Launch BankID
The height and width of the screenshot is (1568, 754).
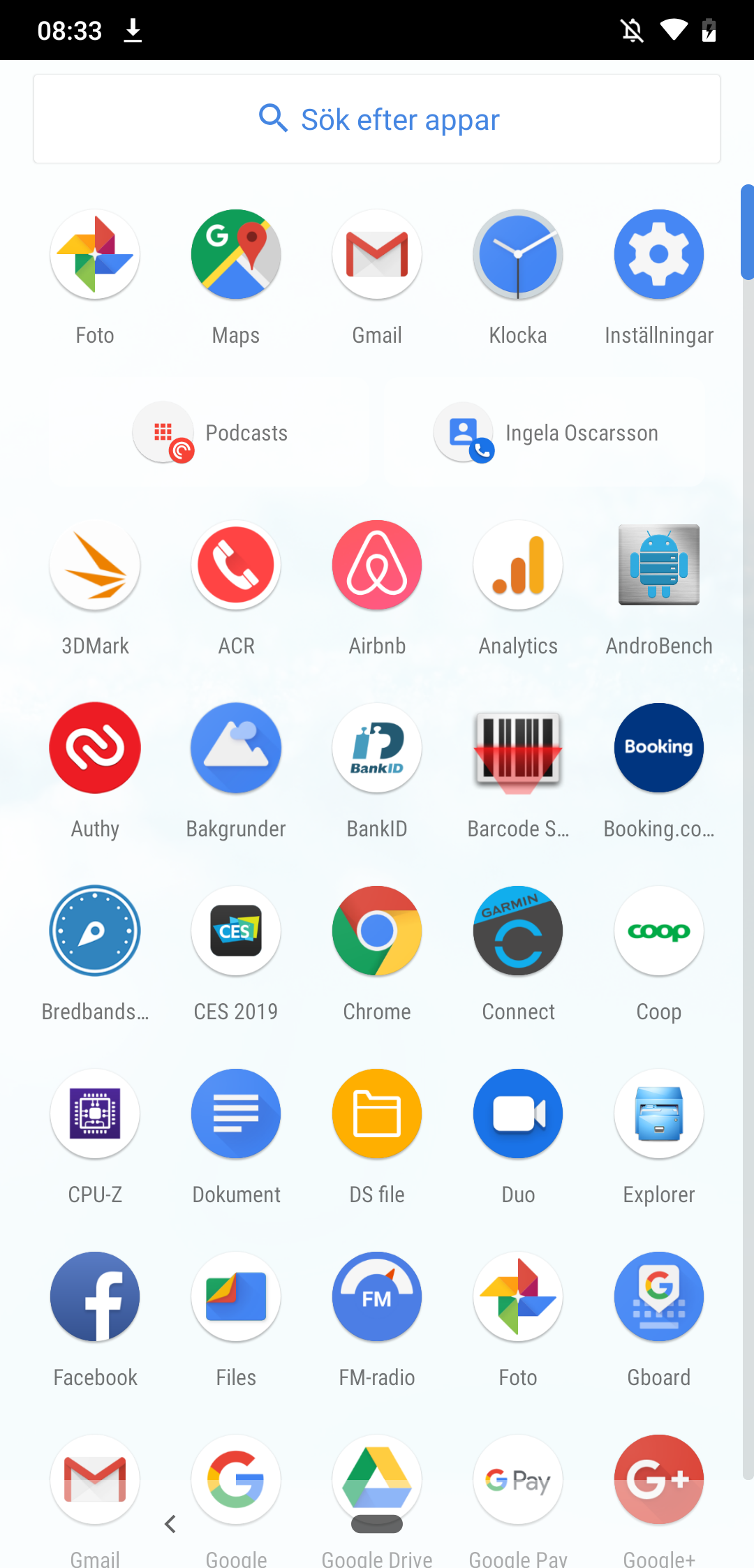click(377, 748)
